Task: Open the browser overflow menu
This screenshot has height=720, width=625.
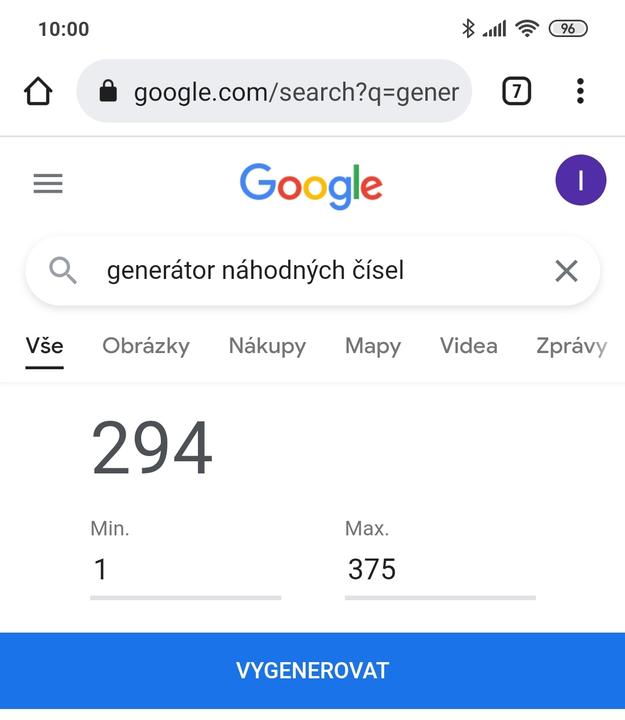Action: pos(580,92)
